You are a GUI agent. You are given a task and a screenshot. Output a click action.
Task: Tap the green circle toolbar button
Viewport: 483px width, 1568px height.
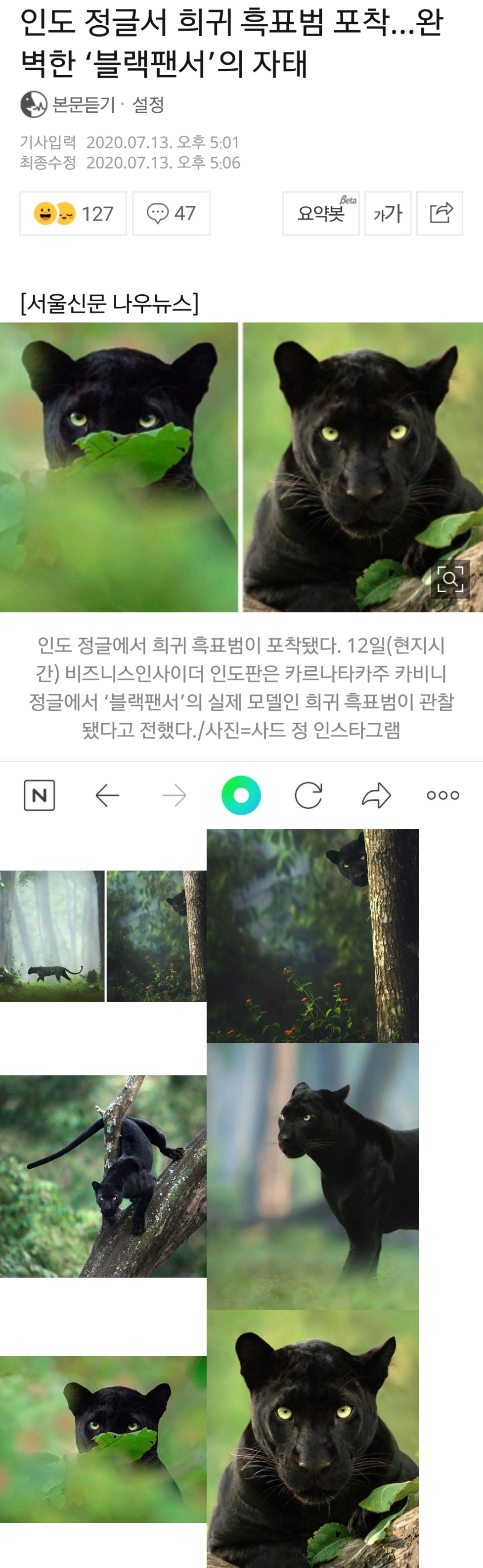(241, 795)
